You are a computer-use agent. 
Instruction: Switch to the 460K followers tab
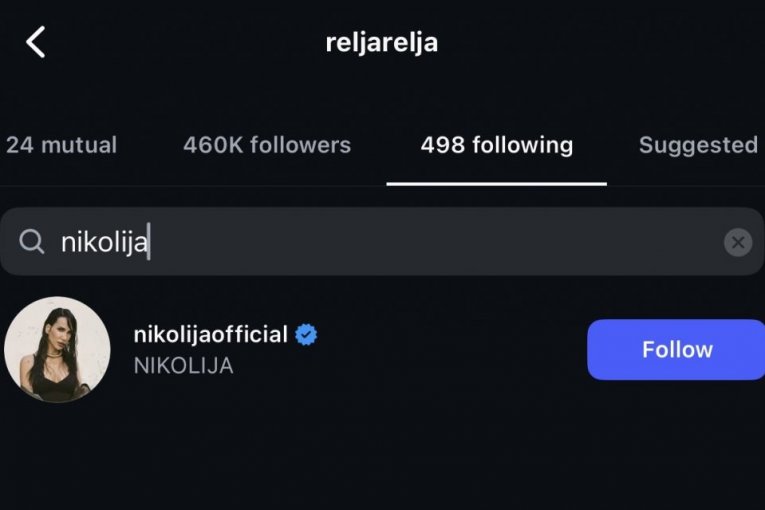(x=267, y=145)
